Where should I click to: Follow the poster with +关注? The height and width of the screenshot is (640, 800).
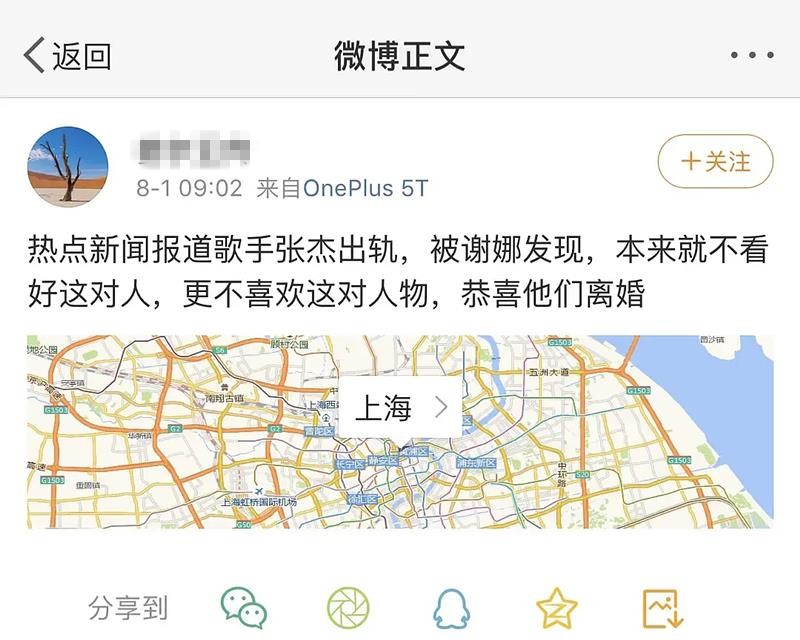click(x=715, y=162)
